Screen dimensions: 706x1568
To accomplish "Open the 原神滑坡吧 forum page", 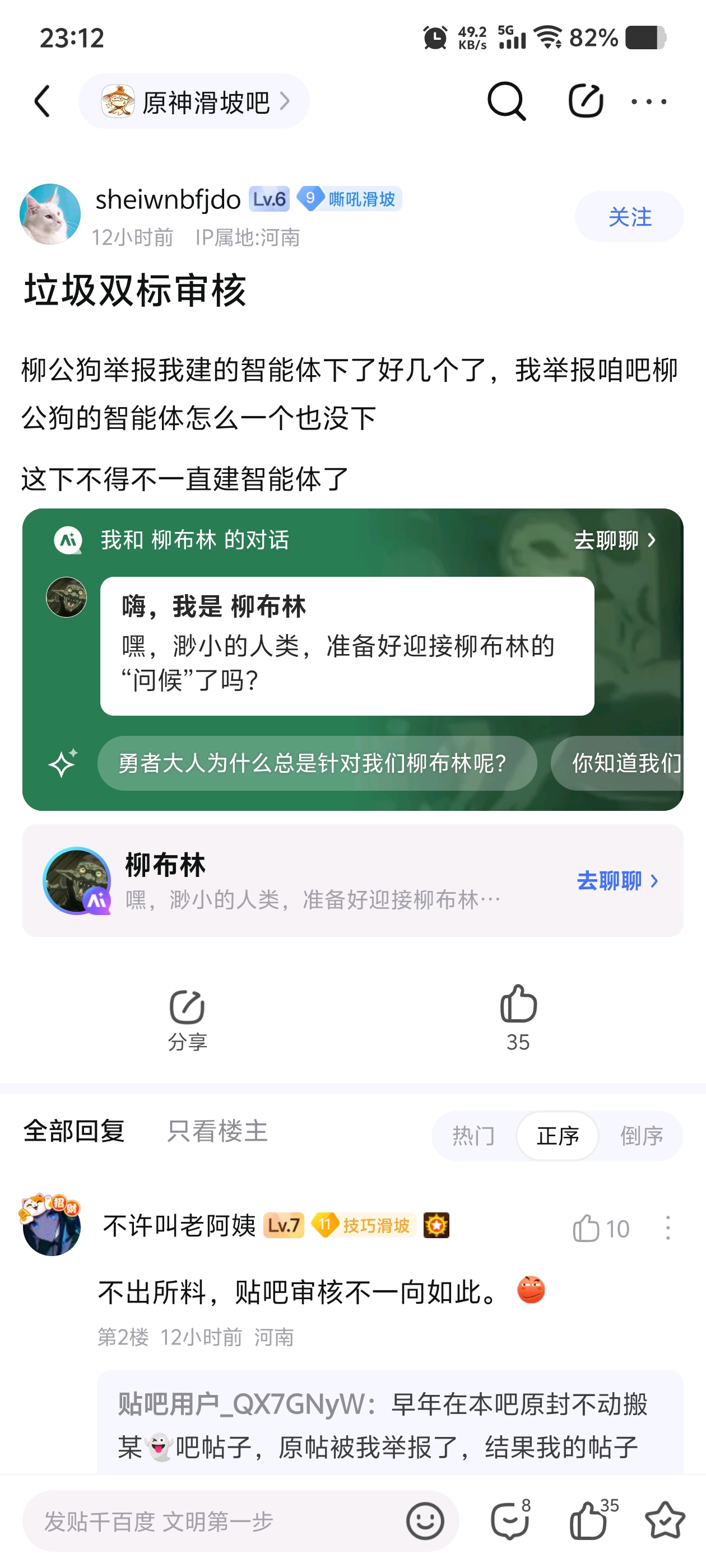I will (x=194, y=102).
